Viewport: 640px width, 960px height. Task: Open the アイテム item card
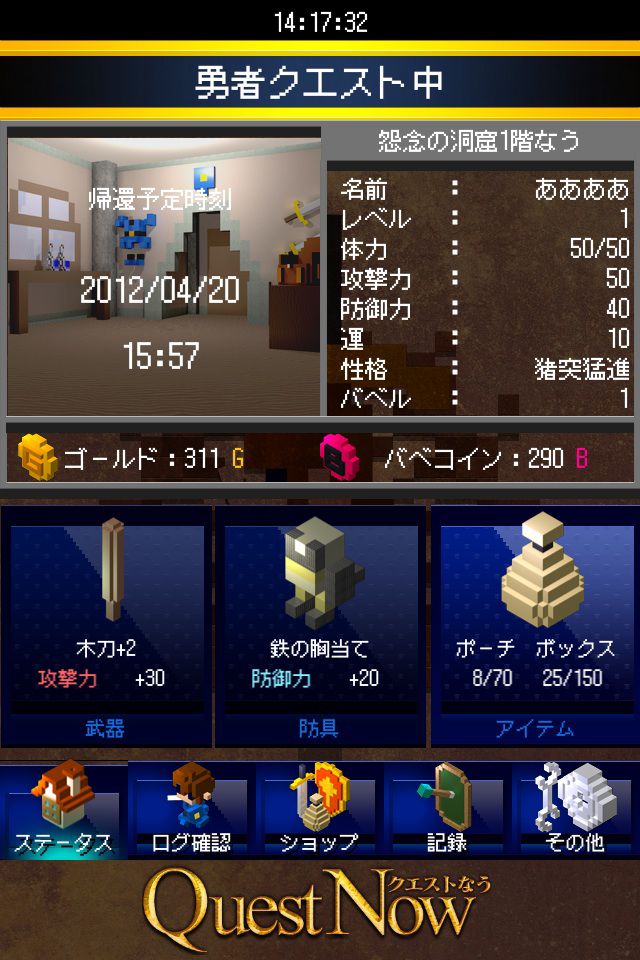(x=535, y=625)
